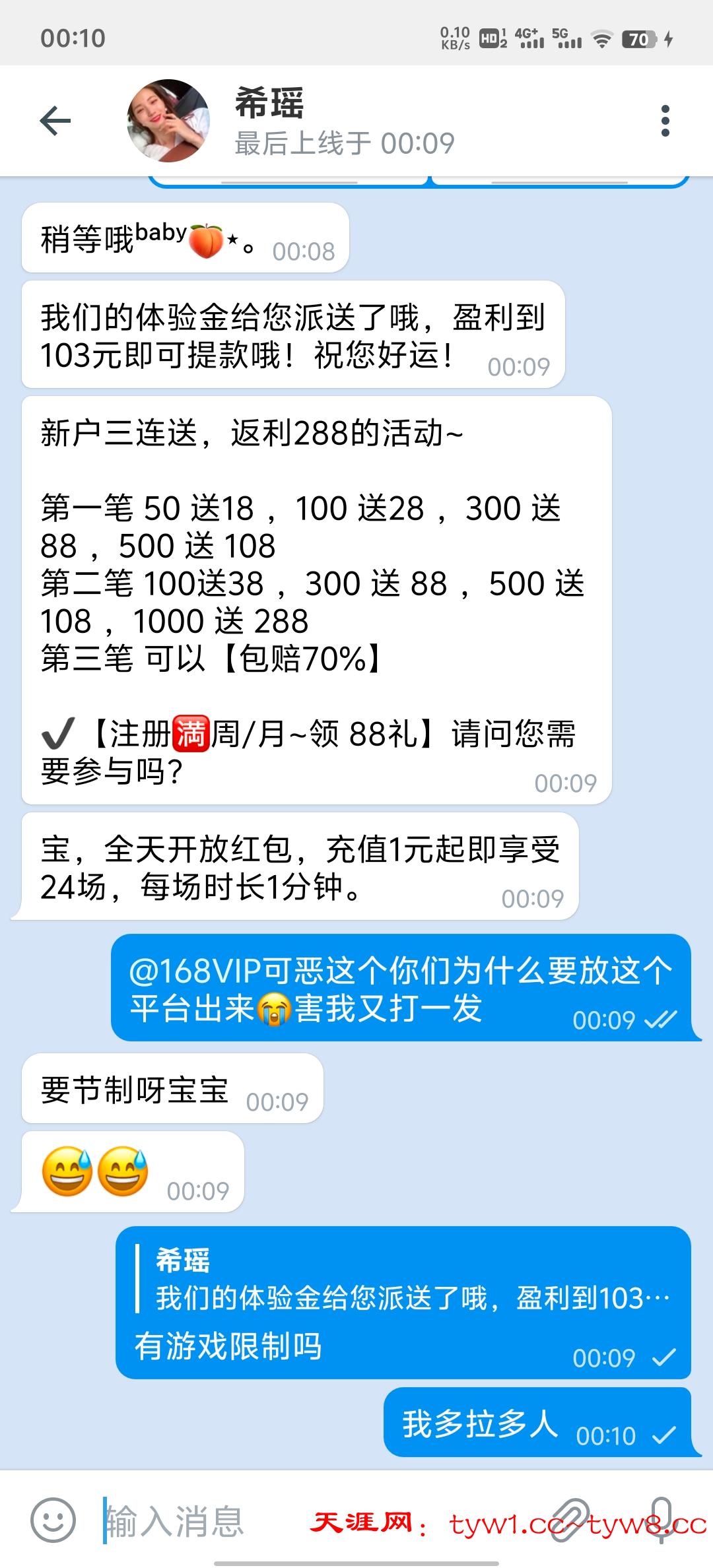
Task: Attach a file with the paperclip
Action: tap(570, 1519)
